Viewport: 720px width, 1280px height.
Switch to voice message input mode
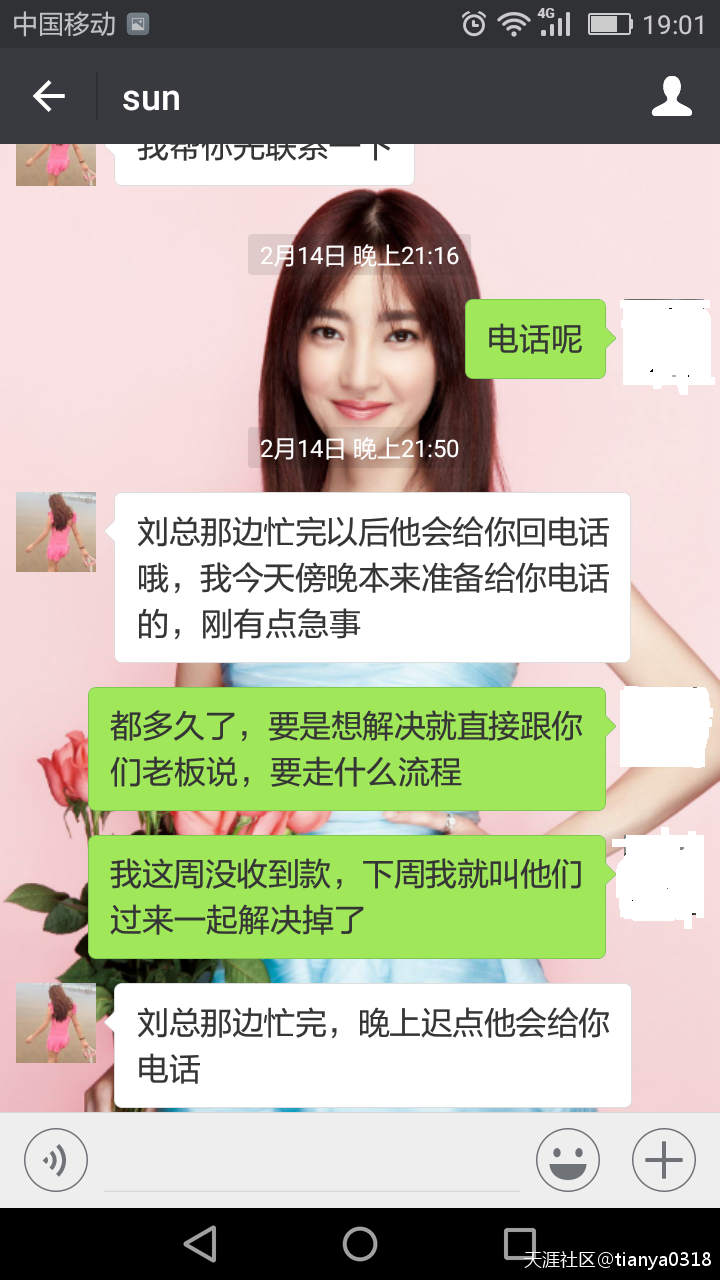coord(55,1158)
